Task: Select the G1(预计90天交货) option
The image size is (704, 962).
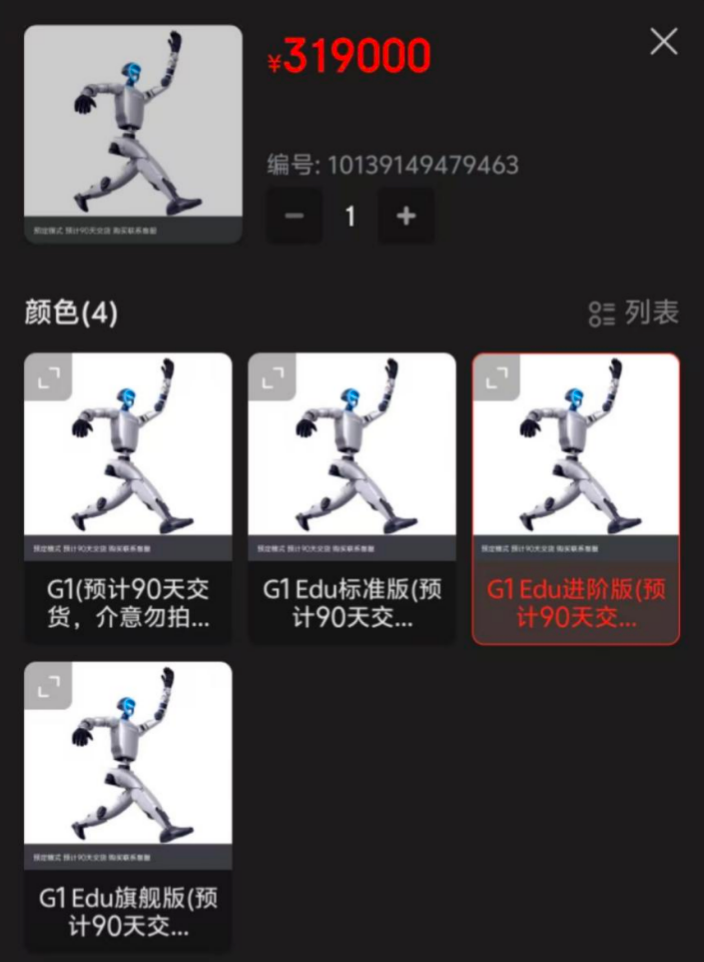Action: point(128,602)
